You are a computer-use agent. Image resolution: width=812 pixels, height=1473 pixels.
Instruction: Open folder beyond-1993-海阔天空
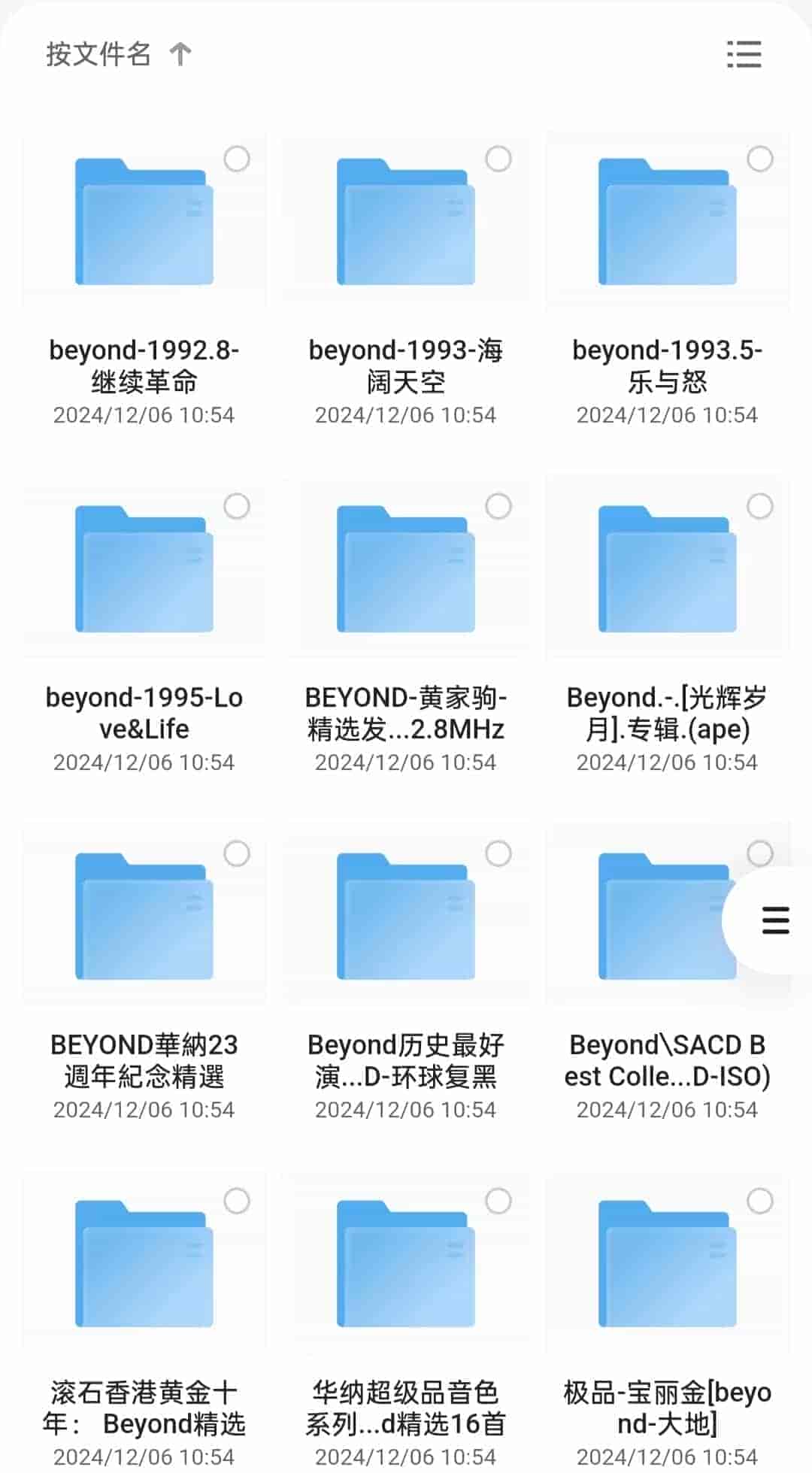click(x=405, y=222)
